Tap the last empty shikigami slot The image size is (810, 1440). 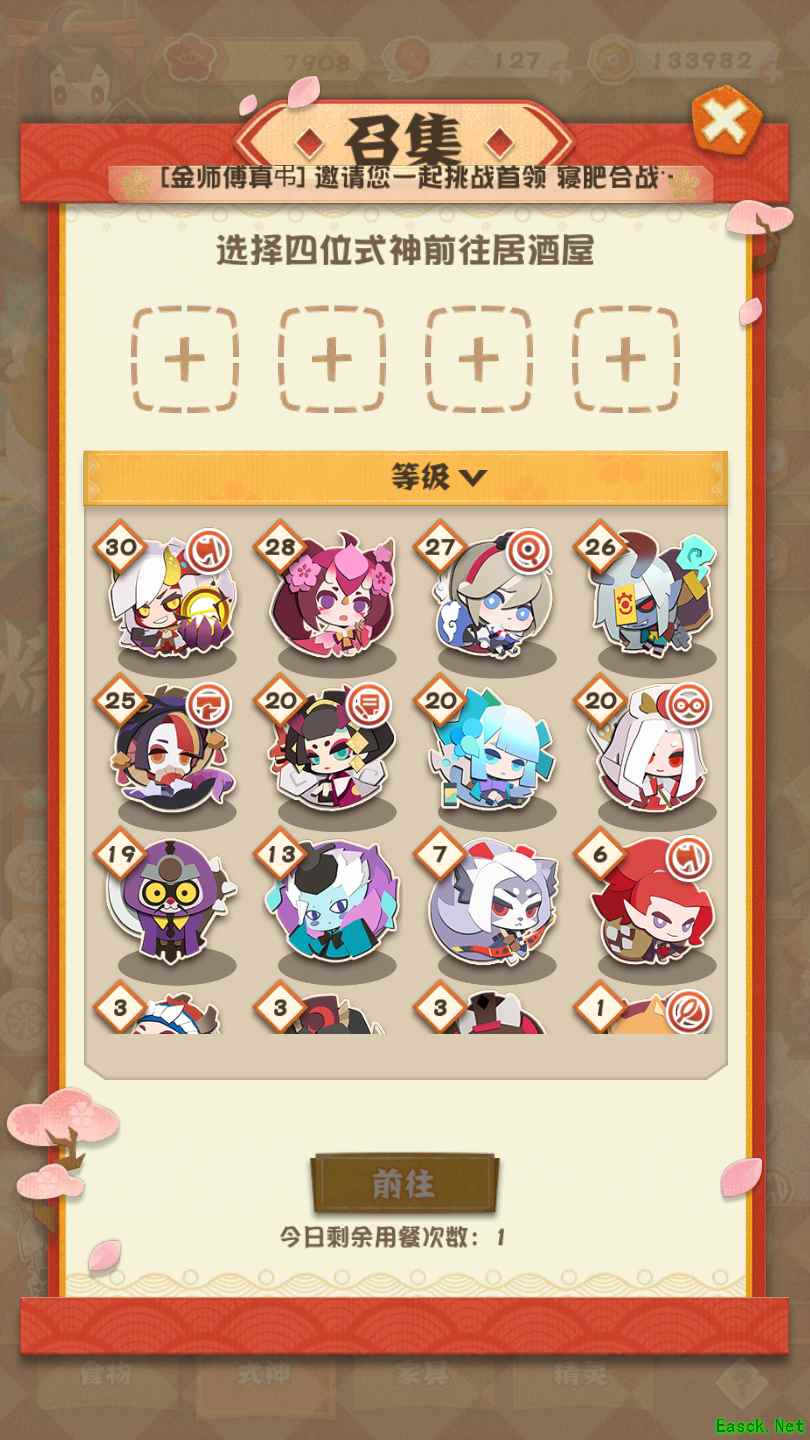tap(625, 359)
